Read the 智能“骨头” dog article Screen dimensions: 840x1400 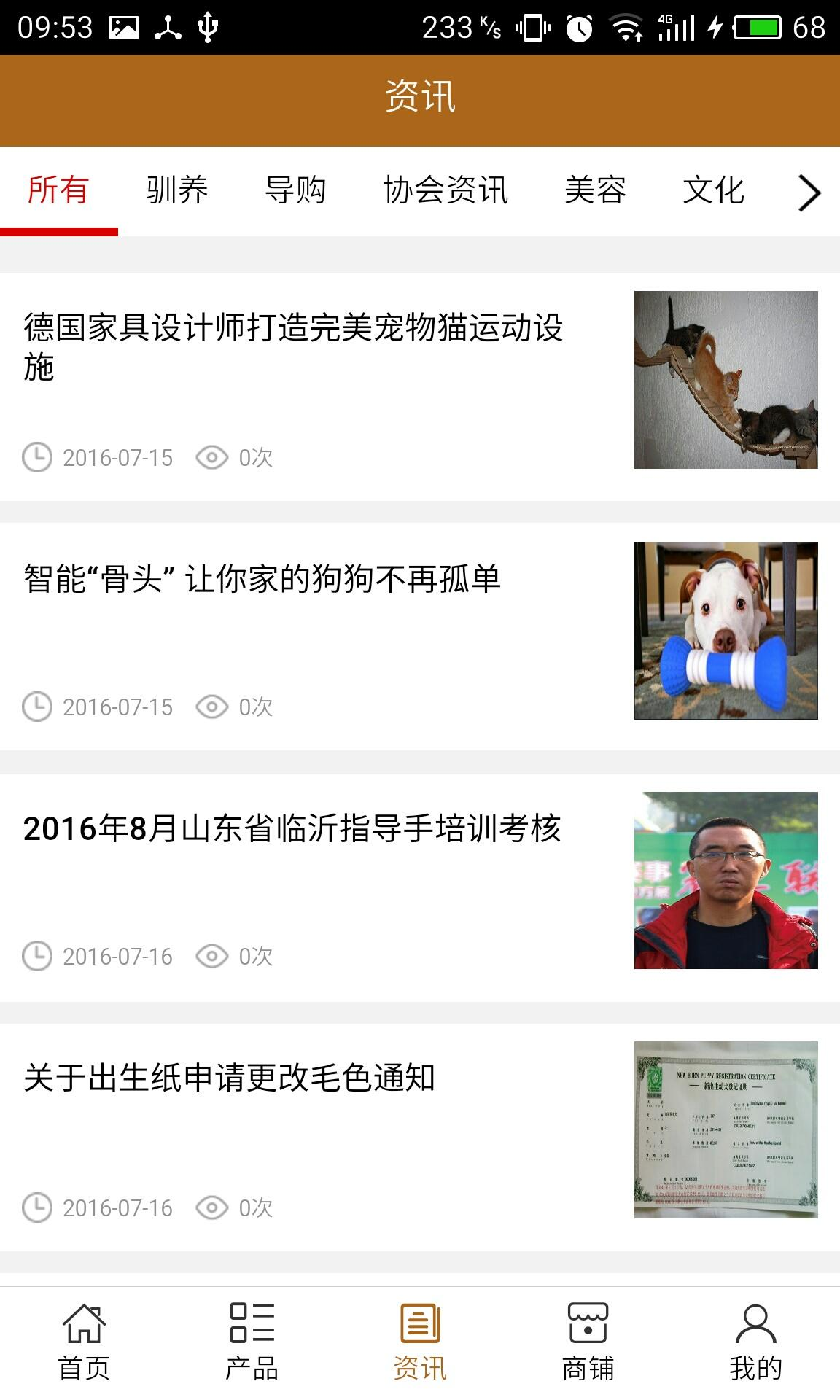pyautogui.click(x=262, y=580)
